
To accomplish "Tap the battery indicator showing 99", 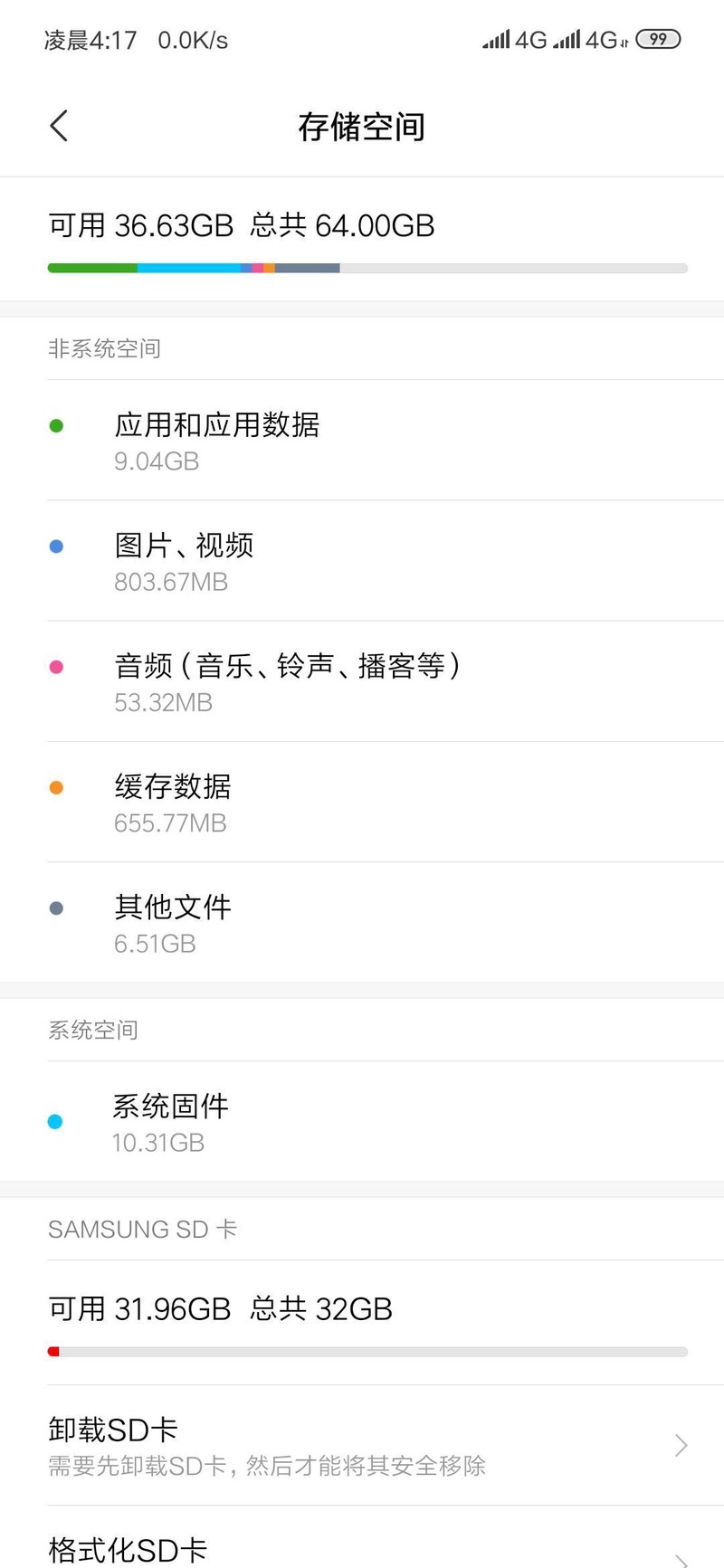I will pyautogui.click(x=660, y=39).
